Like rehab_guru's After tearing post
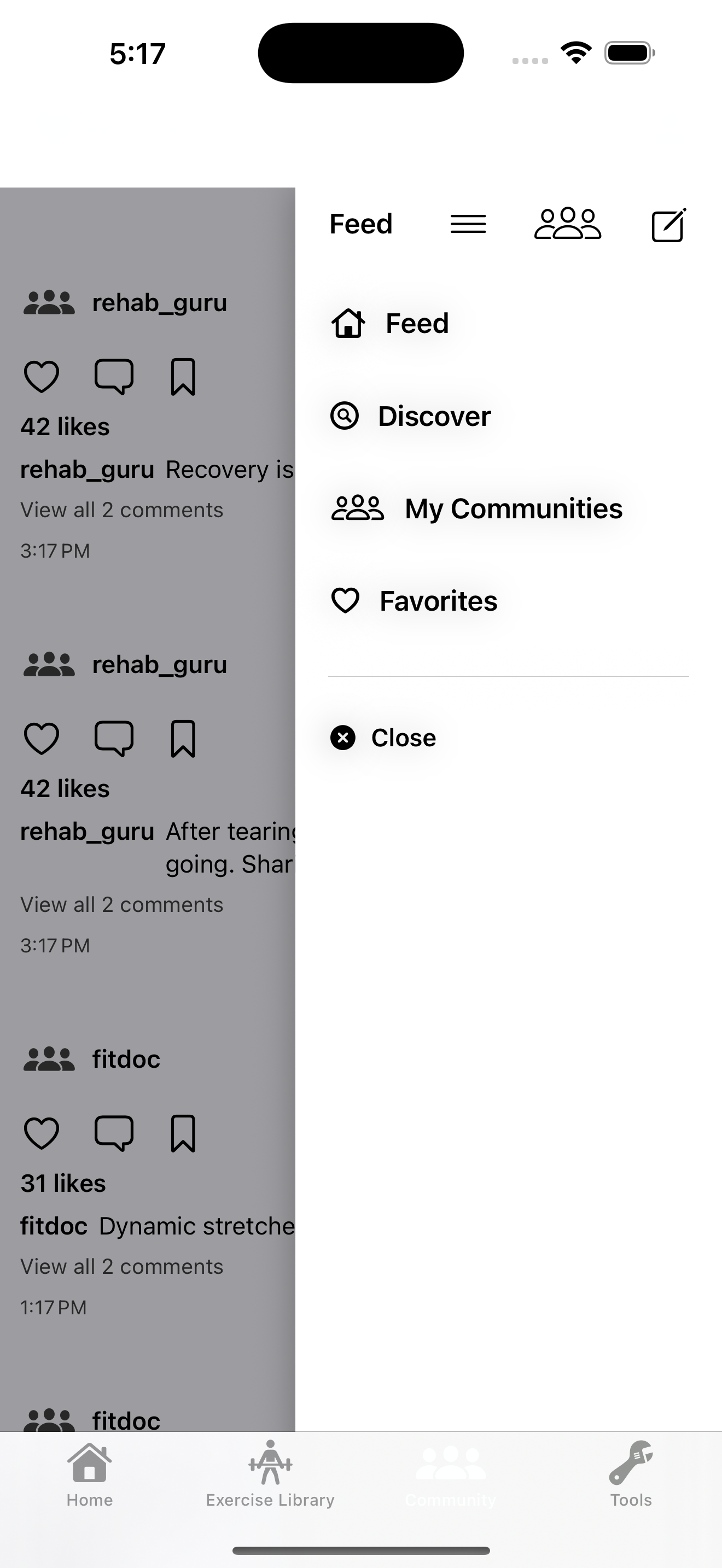 [42, 738]
